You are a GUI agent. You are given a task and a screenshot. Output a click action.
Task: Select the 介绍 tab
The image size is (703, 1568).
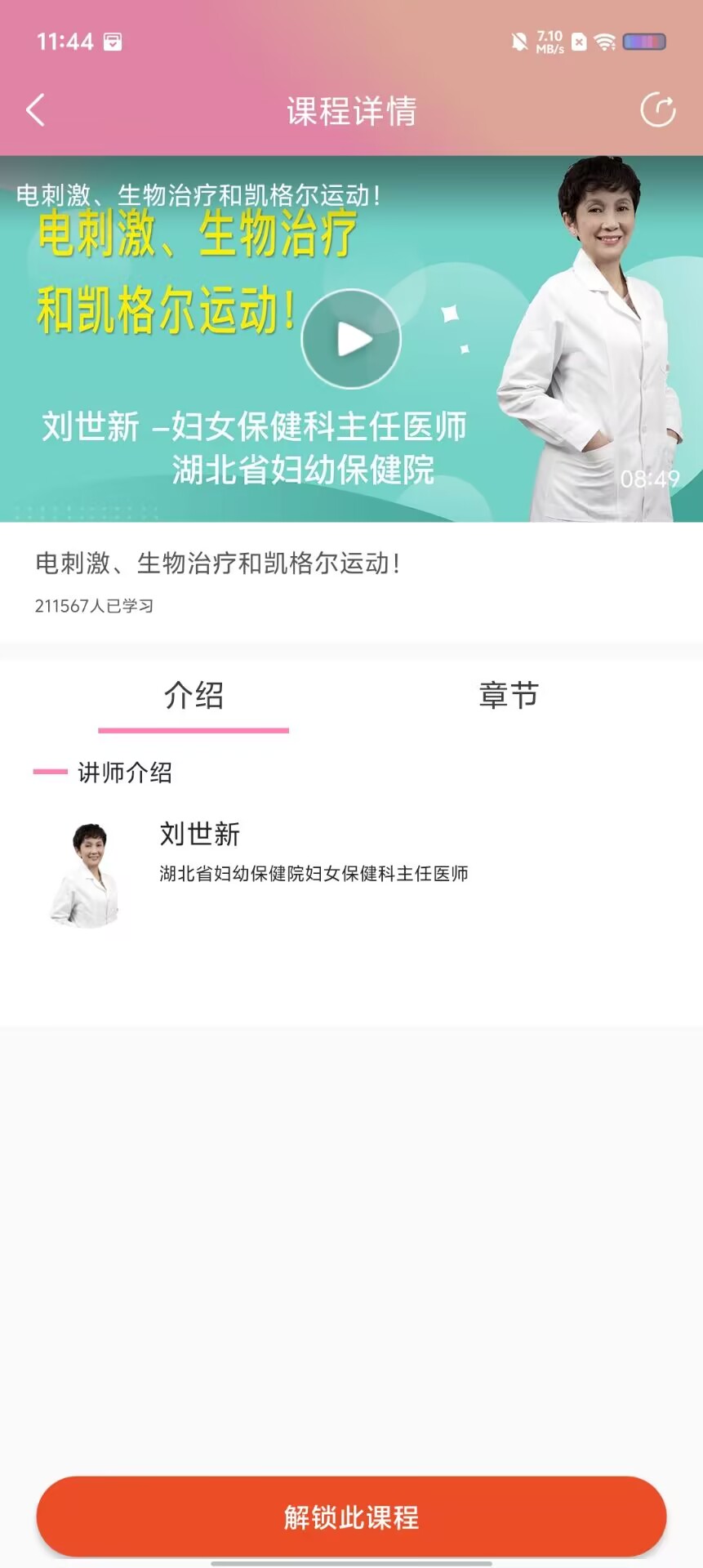tap(194, 696)
